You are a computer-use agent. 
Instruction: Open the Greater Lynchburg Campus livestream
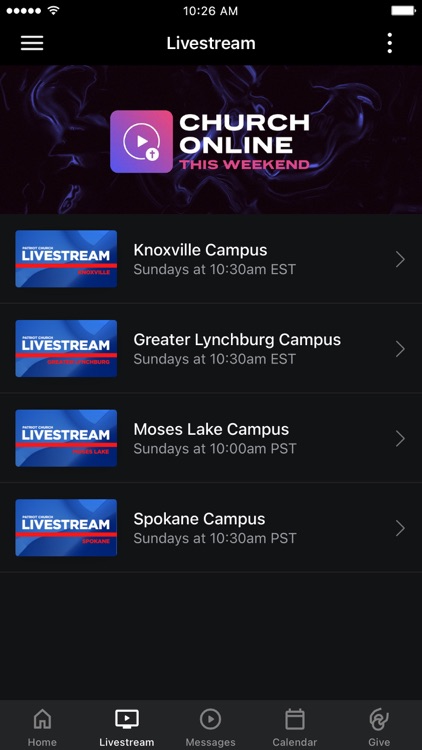click(211, 348)
